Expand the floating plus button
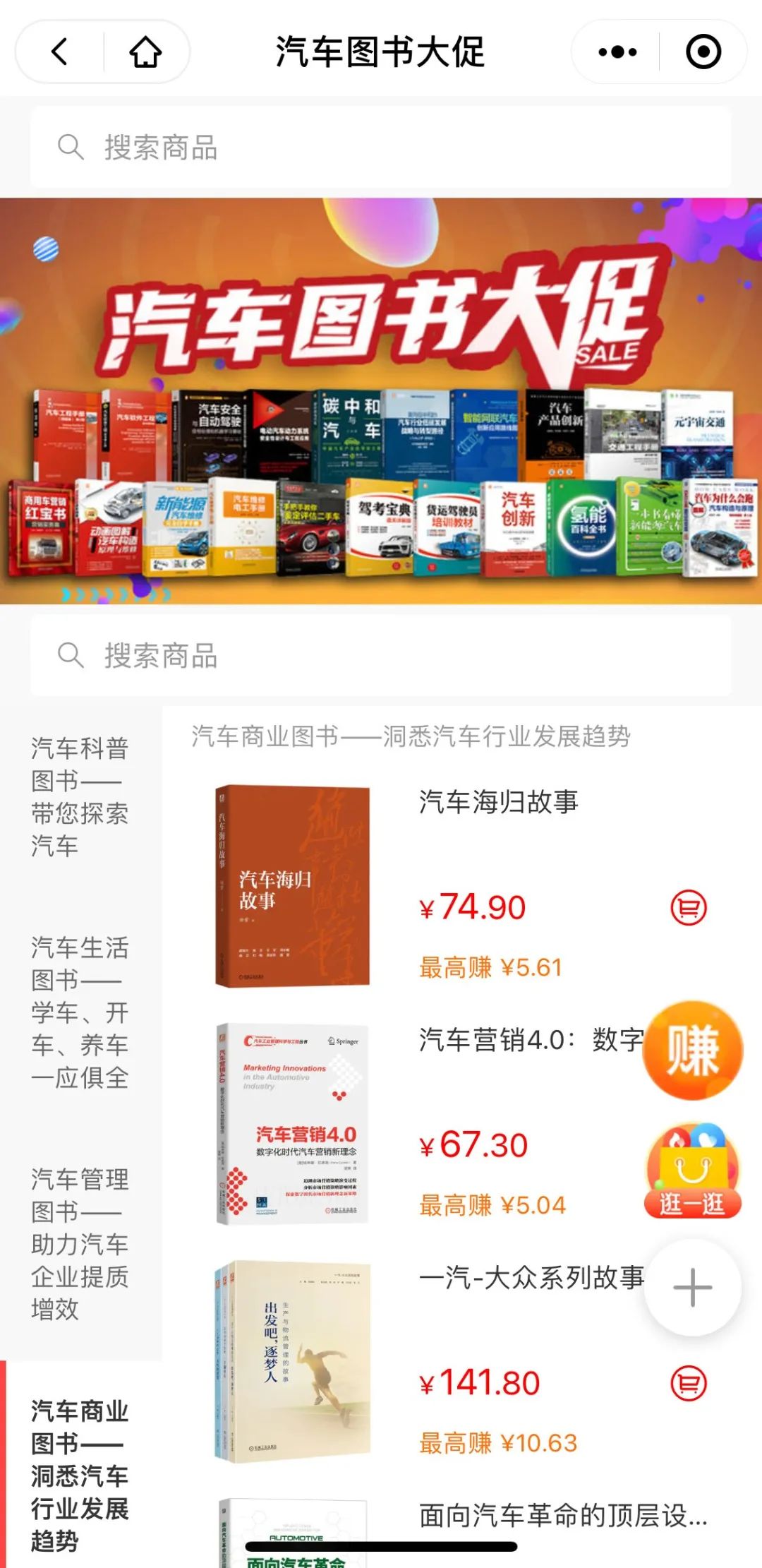Viewport: 762px width, 1568px height. (692, 1287)
